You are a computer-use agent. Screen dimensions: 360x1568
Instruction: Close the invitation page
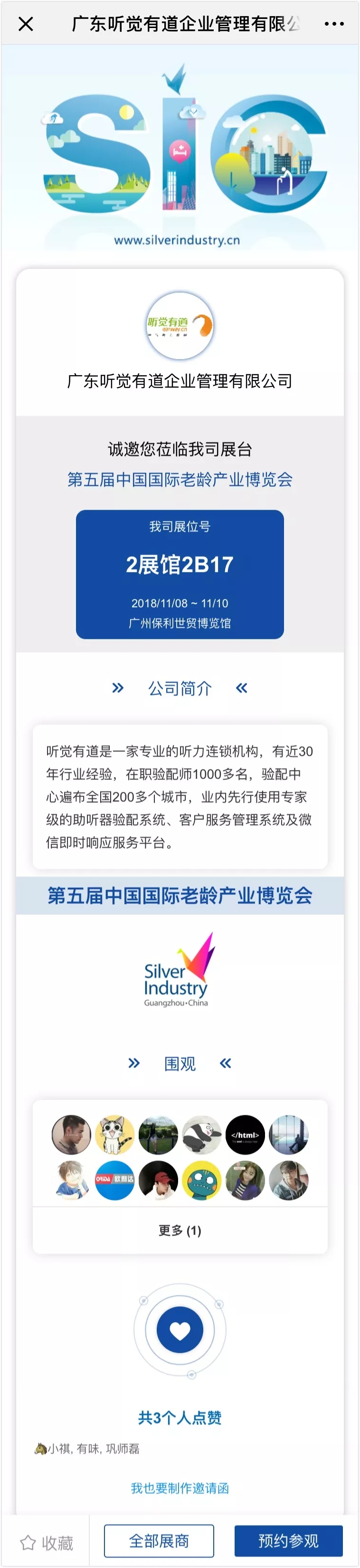click(x=26, y=24)
